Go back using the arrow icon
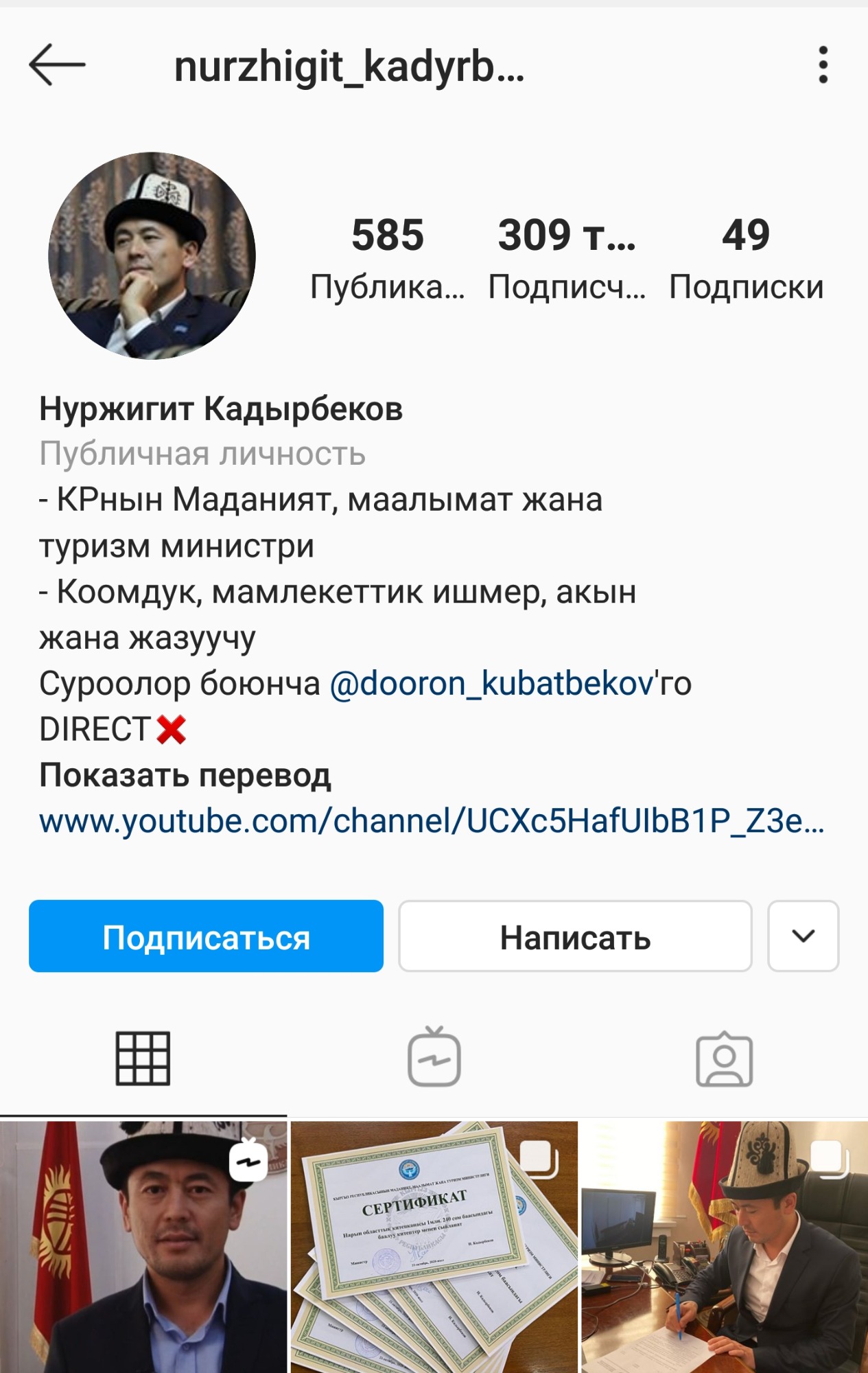Image resolution: width=868 pixels, height=1373 pixels. (x=57, y=65)
